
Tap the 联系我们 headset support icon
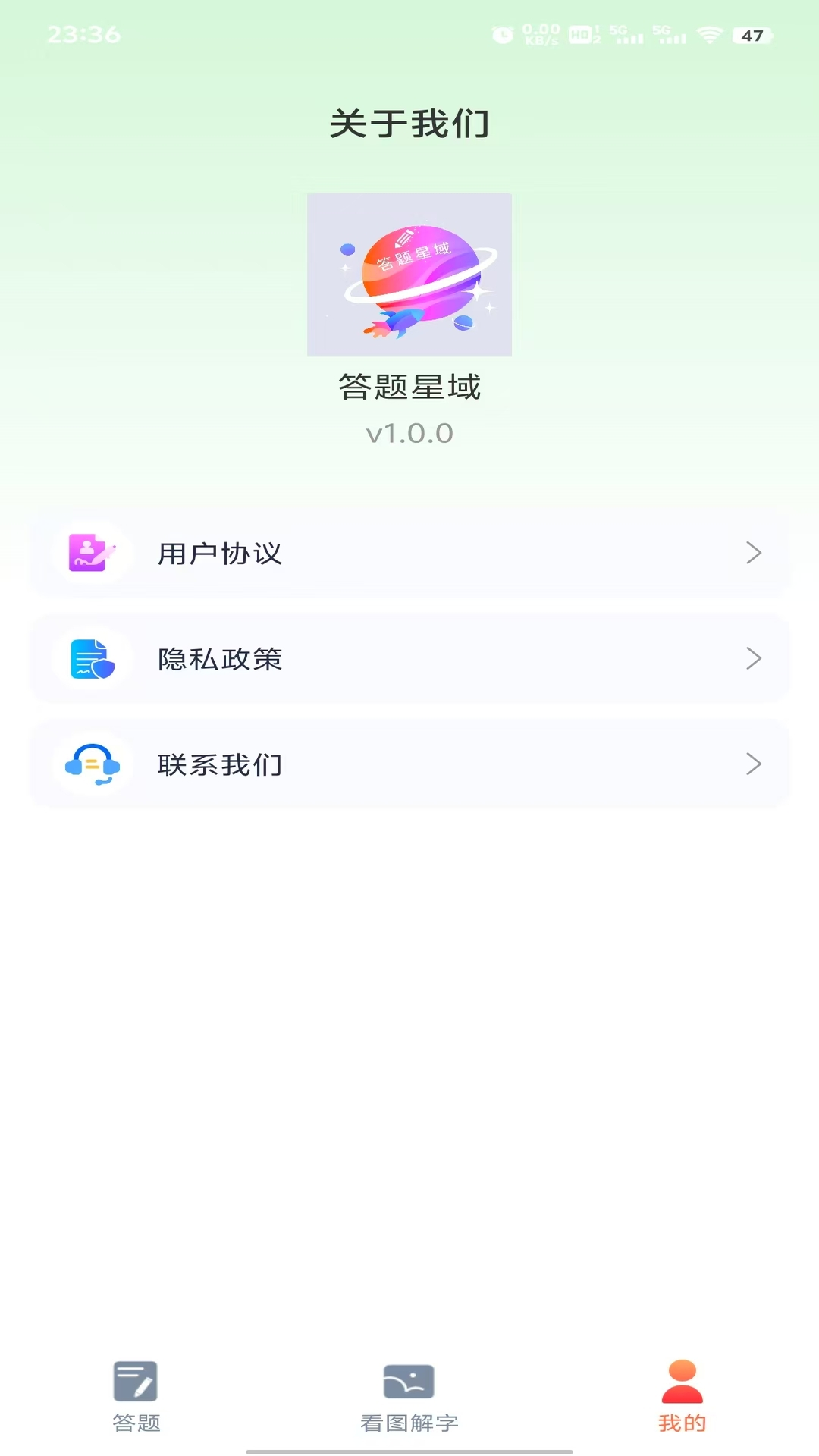91,764
